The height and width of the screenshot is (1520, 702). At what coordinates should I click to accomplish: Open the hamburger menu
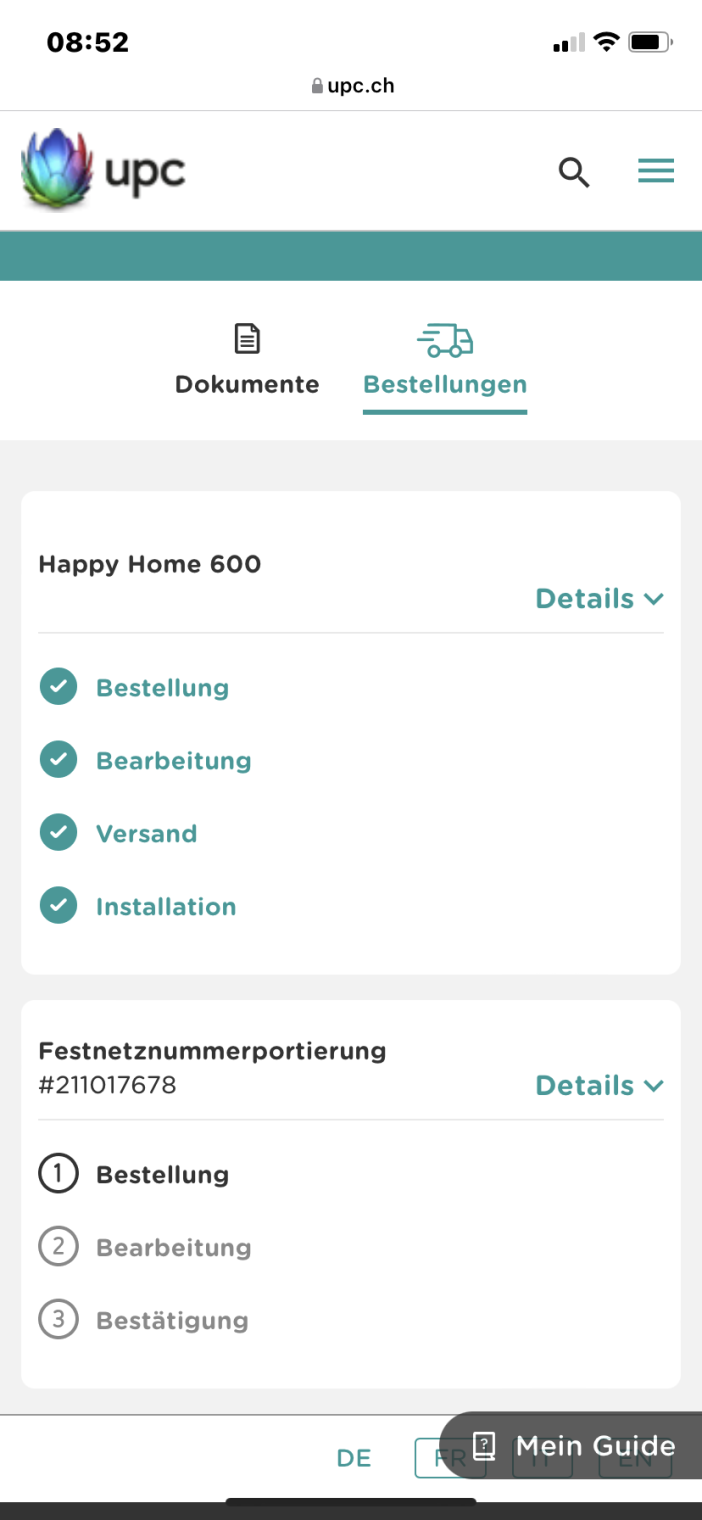click(656, 172)
